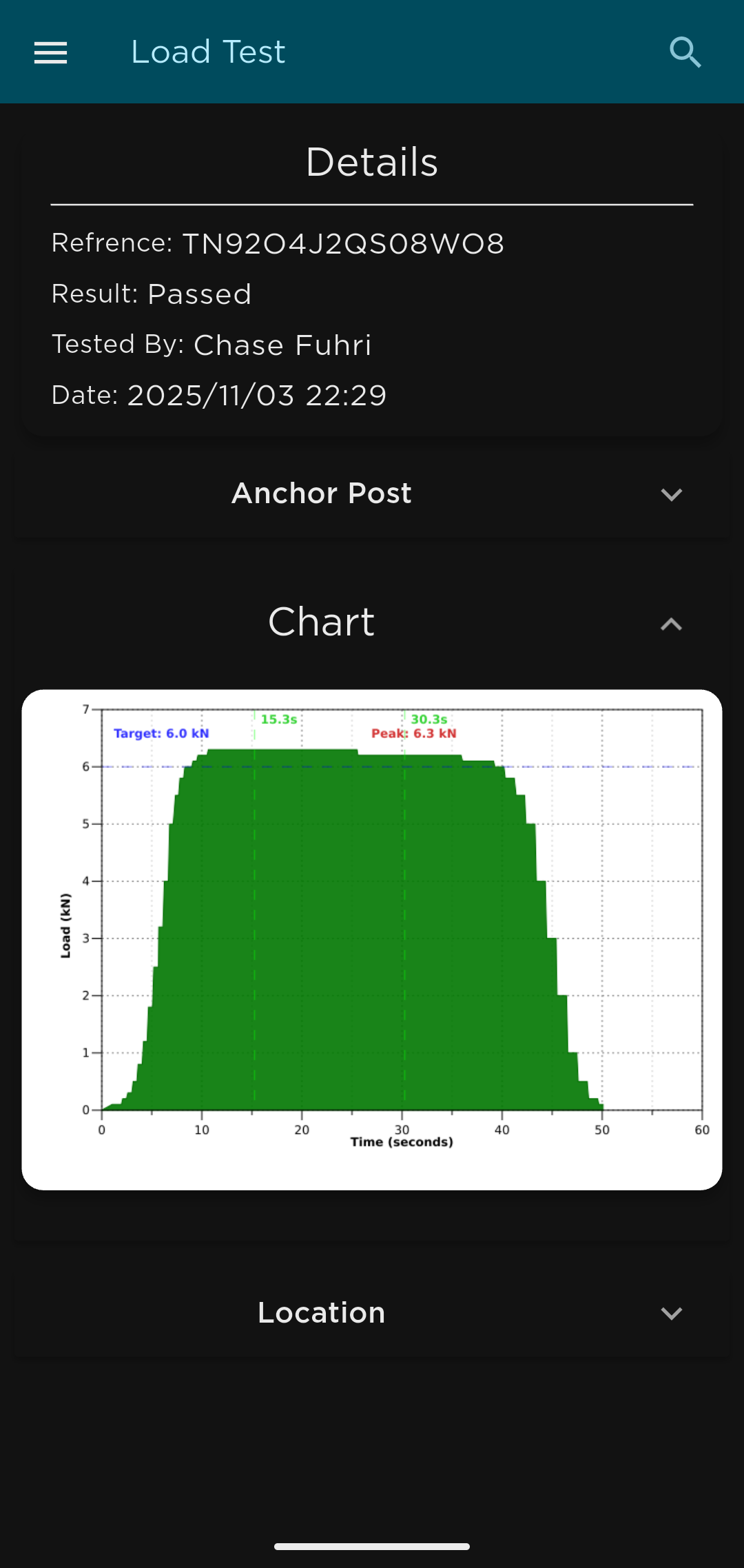This screenshot has width=744, height=1568.
Task: Select the Load Test title
Action: coord(208,52)
